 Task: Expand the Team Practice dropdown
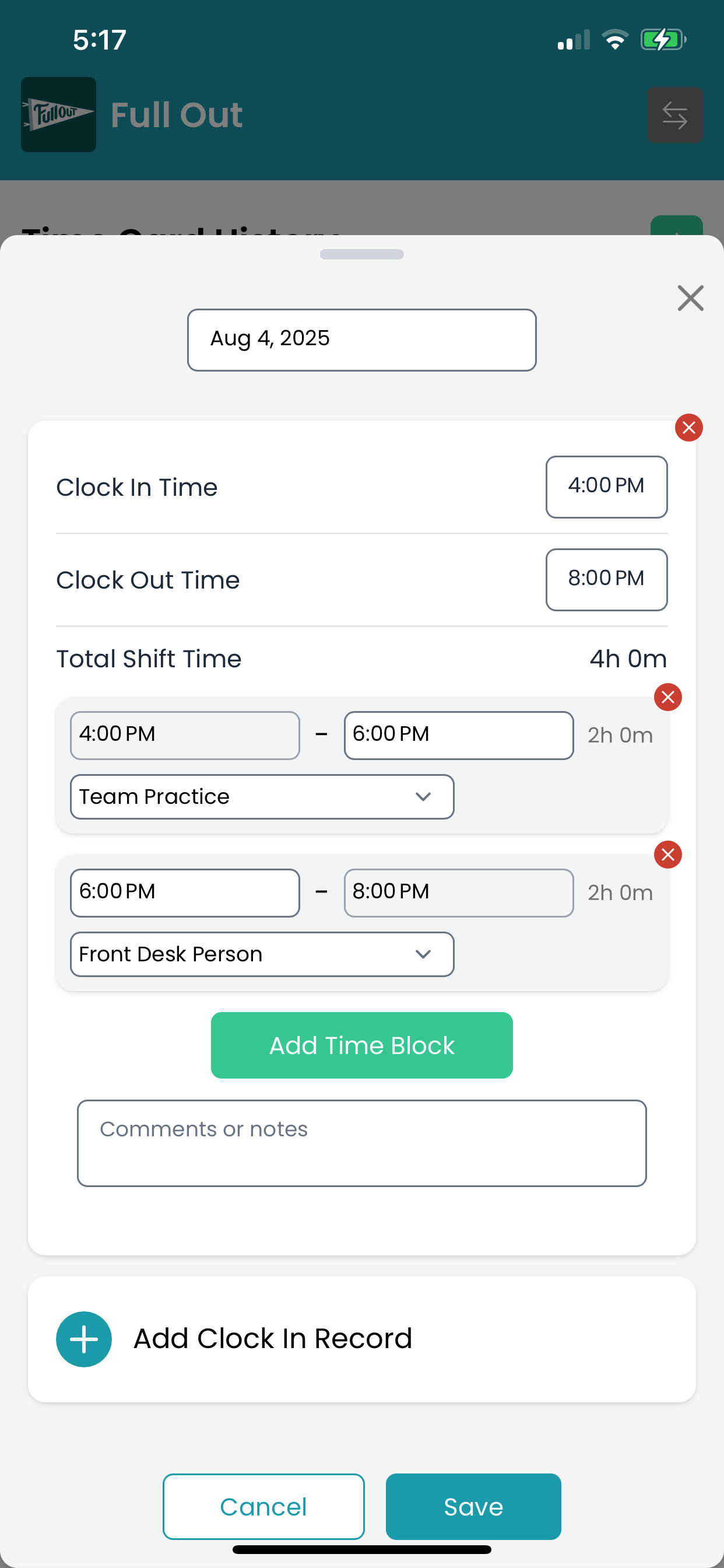pos(262,796)
